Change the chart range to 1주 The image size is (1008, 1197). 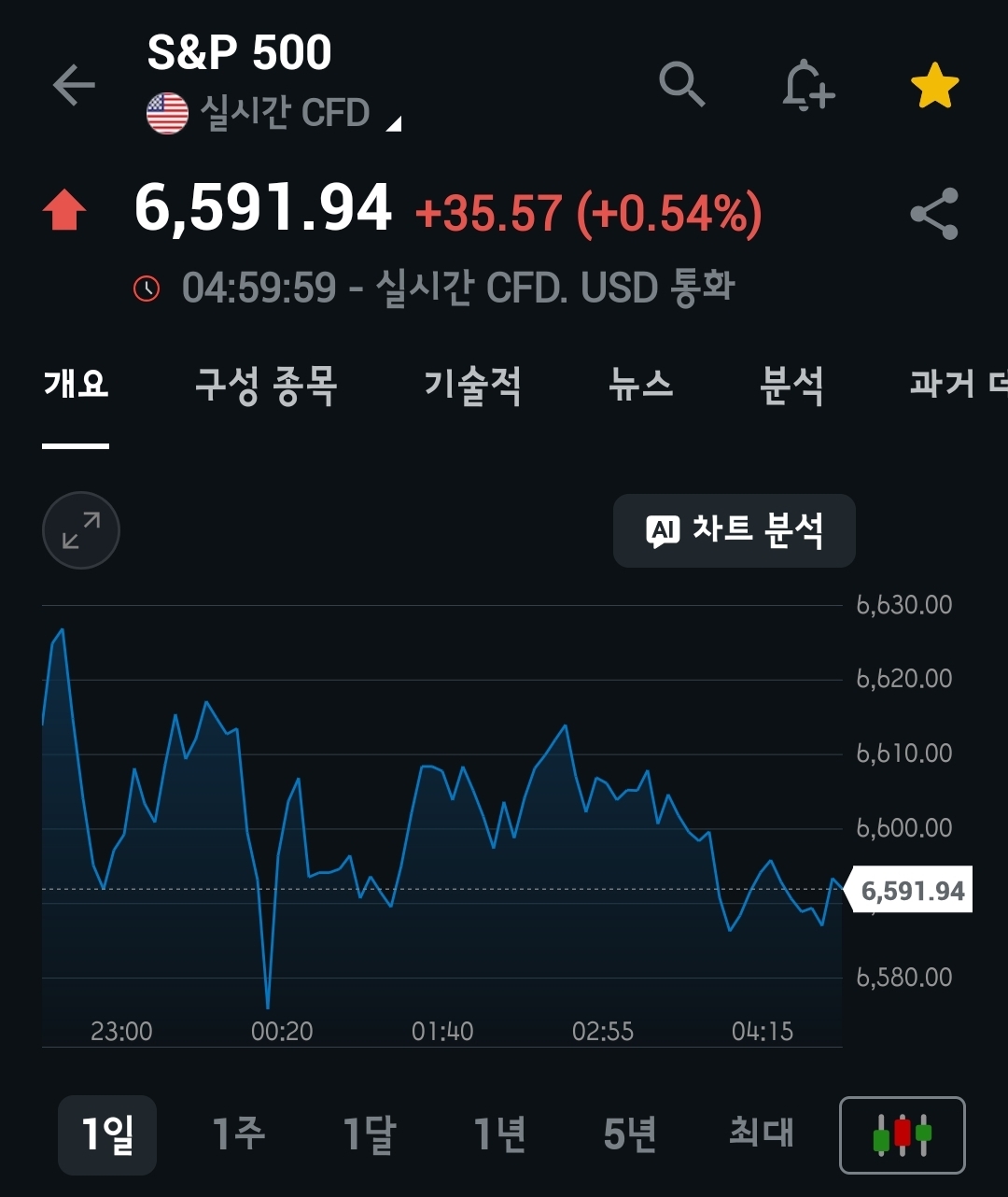[x=238, y=1134]
